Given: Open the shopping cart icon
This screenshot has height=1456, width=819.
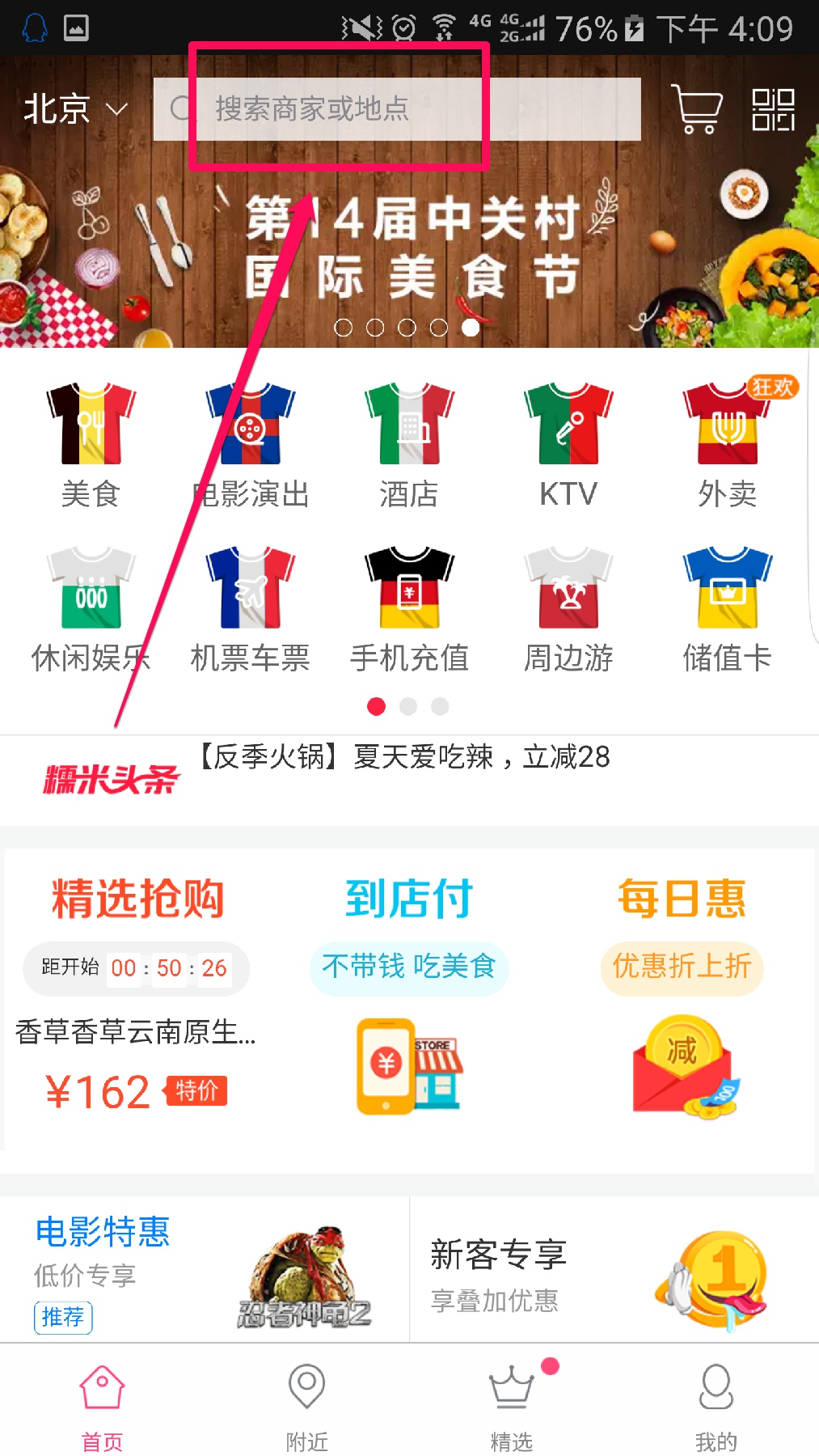Looking at the screenshot, I should click(x=696, y=109).
